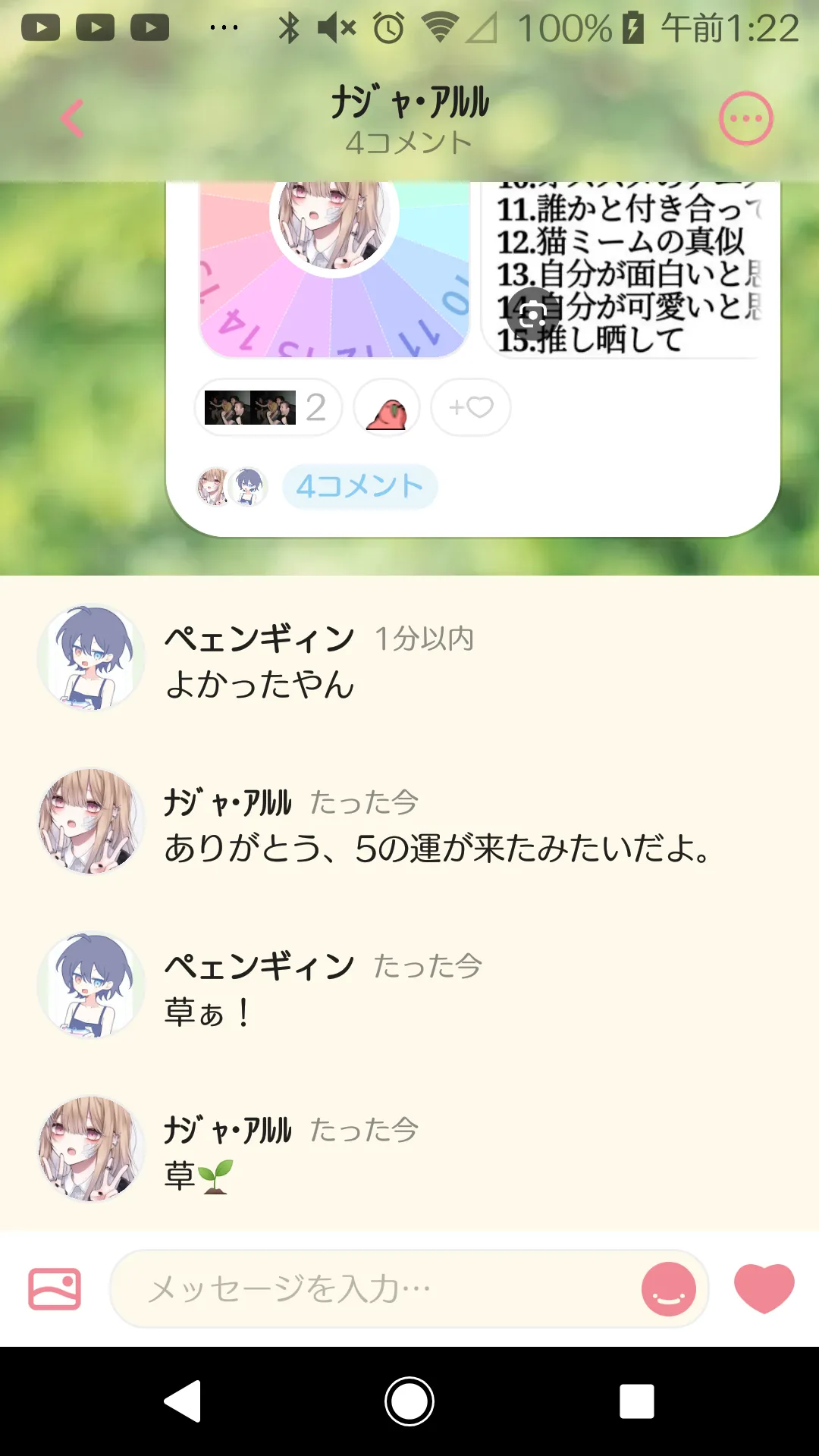
Task: Tap the red bird reaction
Action: [x=387, y=408]
